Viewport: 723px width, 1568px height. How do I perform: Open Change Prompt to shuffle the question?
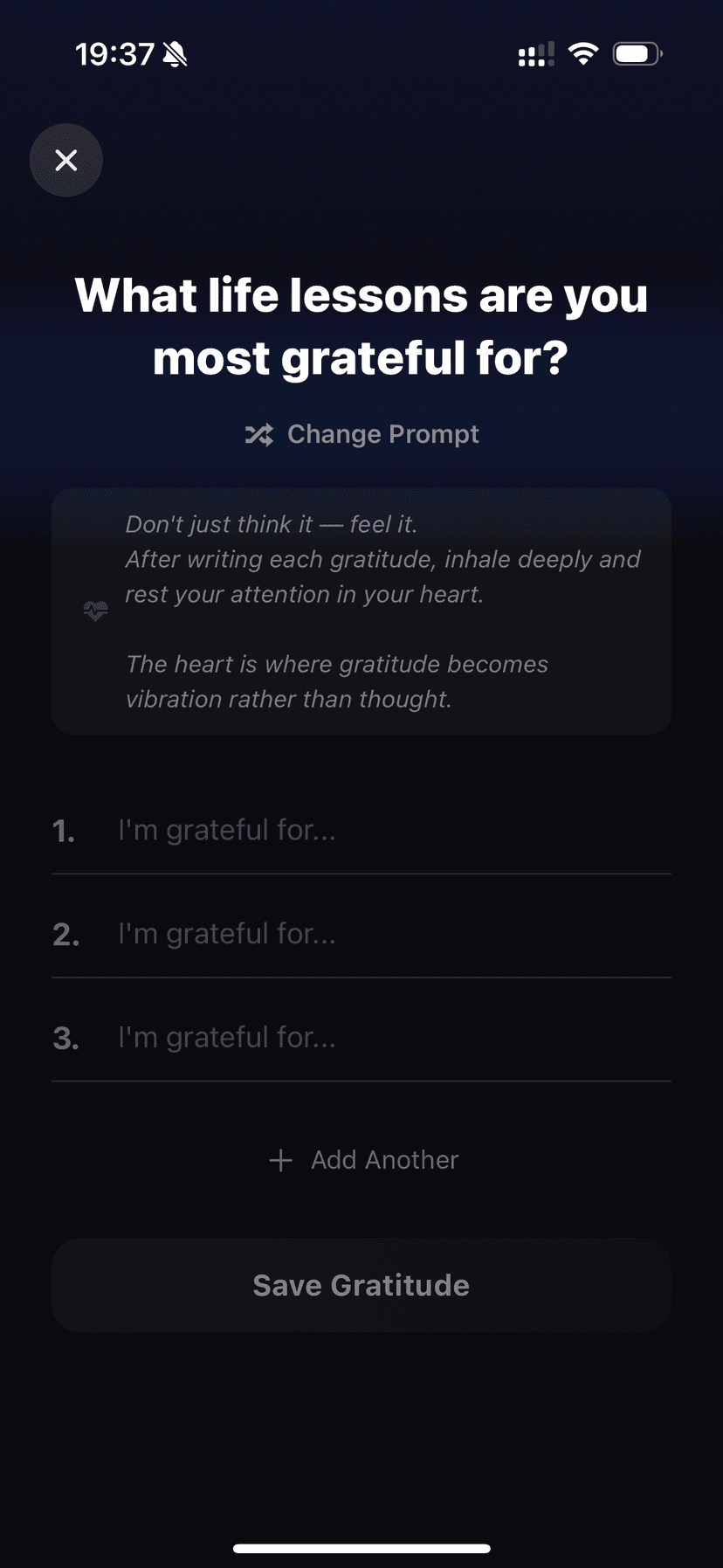(x=382, y=434)
